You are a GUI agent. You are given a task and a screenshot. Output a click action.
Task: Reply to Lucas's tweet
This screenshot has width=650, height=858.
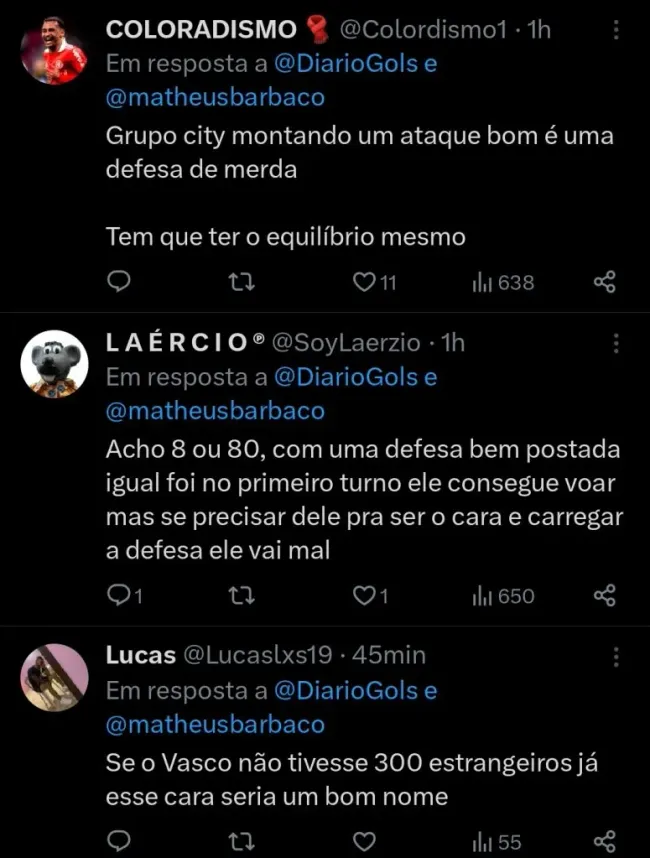[x=119, y=841]
